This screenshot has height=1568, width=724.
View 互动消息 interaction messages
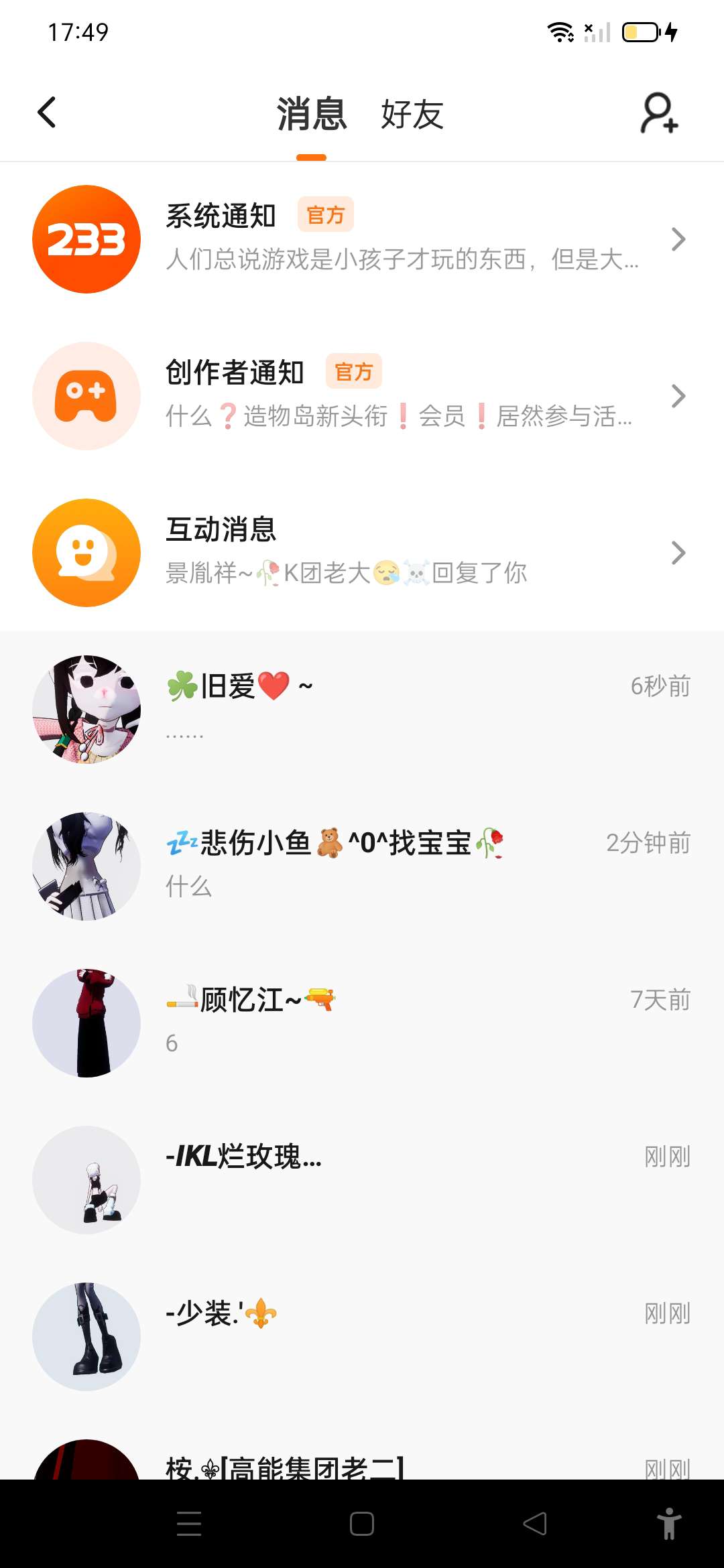coord(362,553)
